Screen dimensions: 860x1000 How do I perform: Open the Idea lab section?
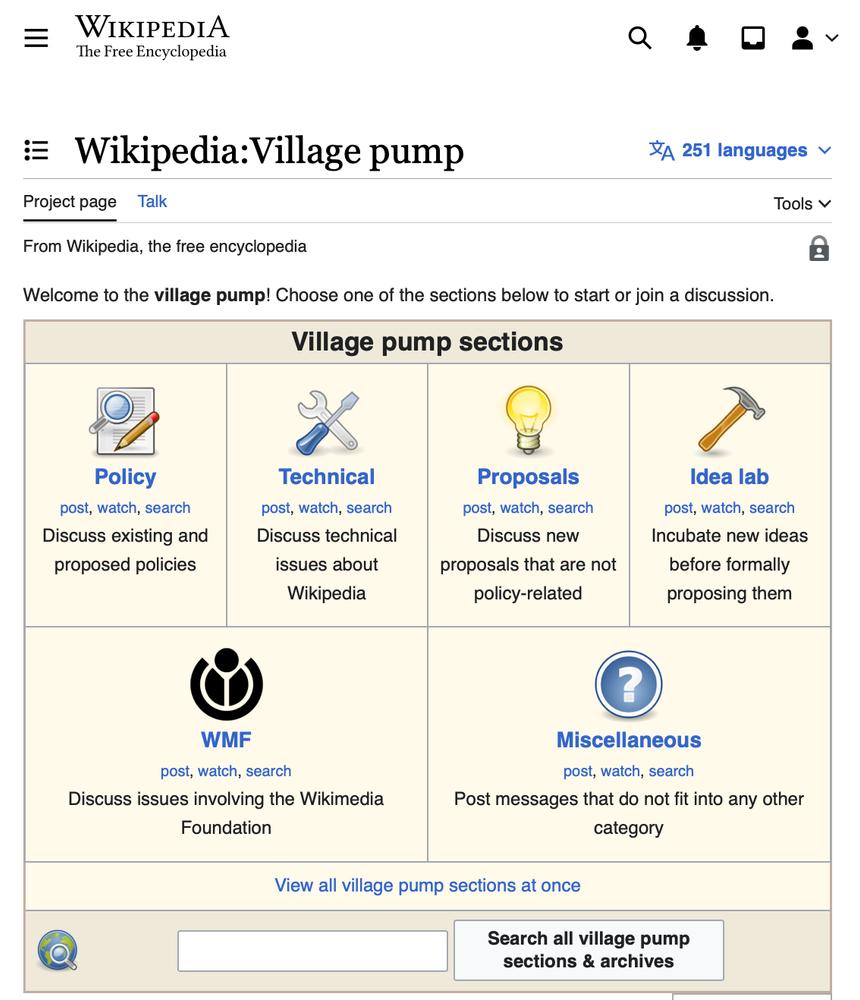coord(729,477)
